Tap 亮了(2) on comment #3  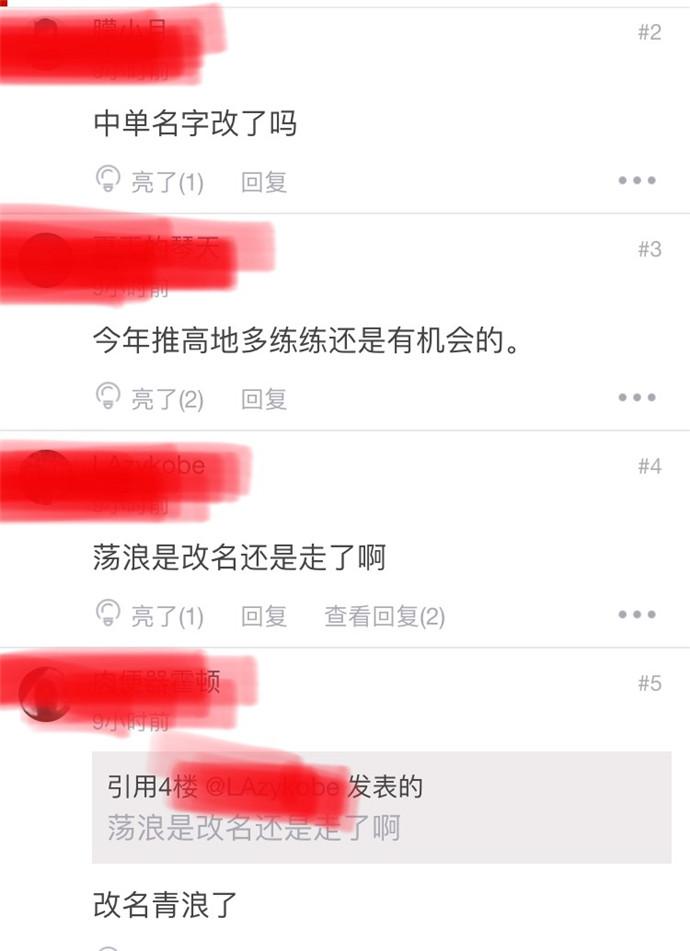[150, 399]
